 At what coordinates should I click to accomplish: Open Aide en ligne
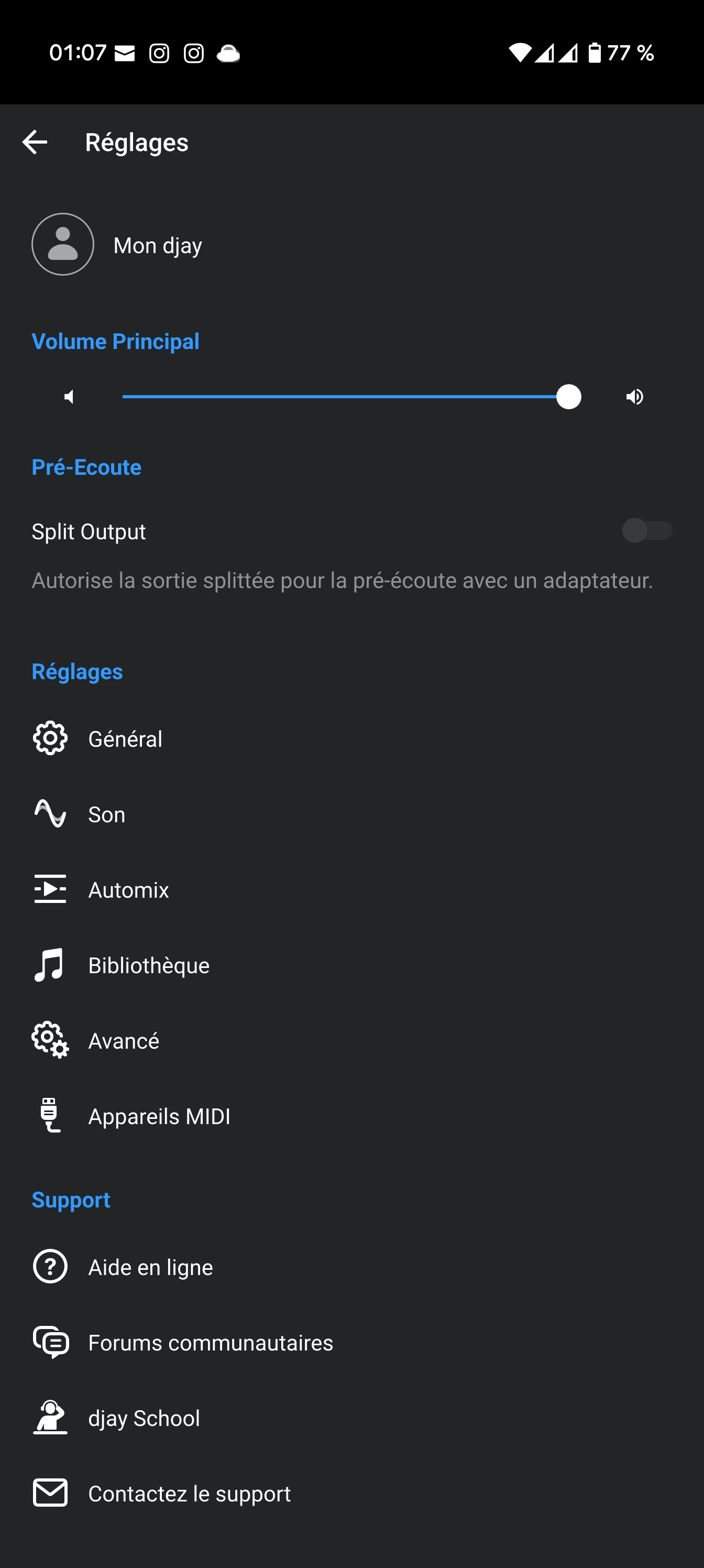351,1267
